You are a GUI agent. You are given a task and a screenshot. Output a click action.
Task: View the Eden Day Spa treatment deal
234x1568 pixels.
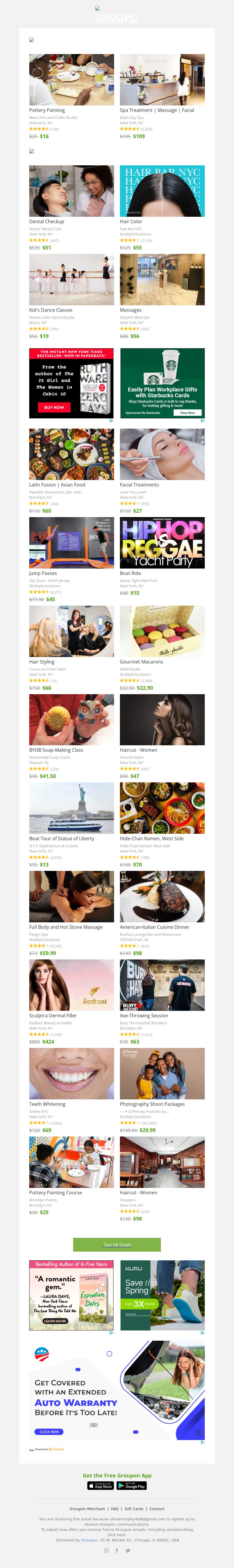[162, 80]
